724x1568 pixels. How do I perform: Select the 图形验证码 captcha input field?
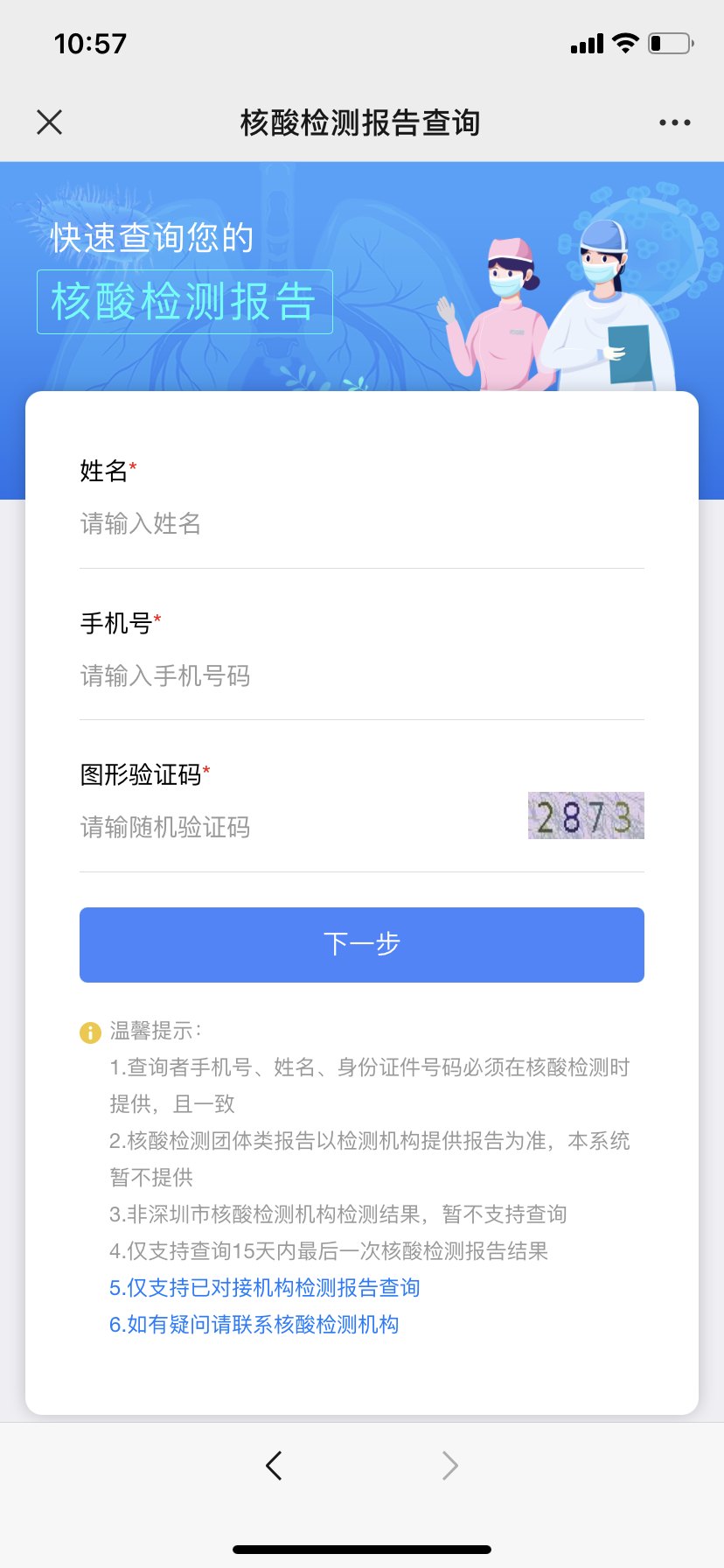click(x=297, y=827)
